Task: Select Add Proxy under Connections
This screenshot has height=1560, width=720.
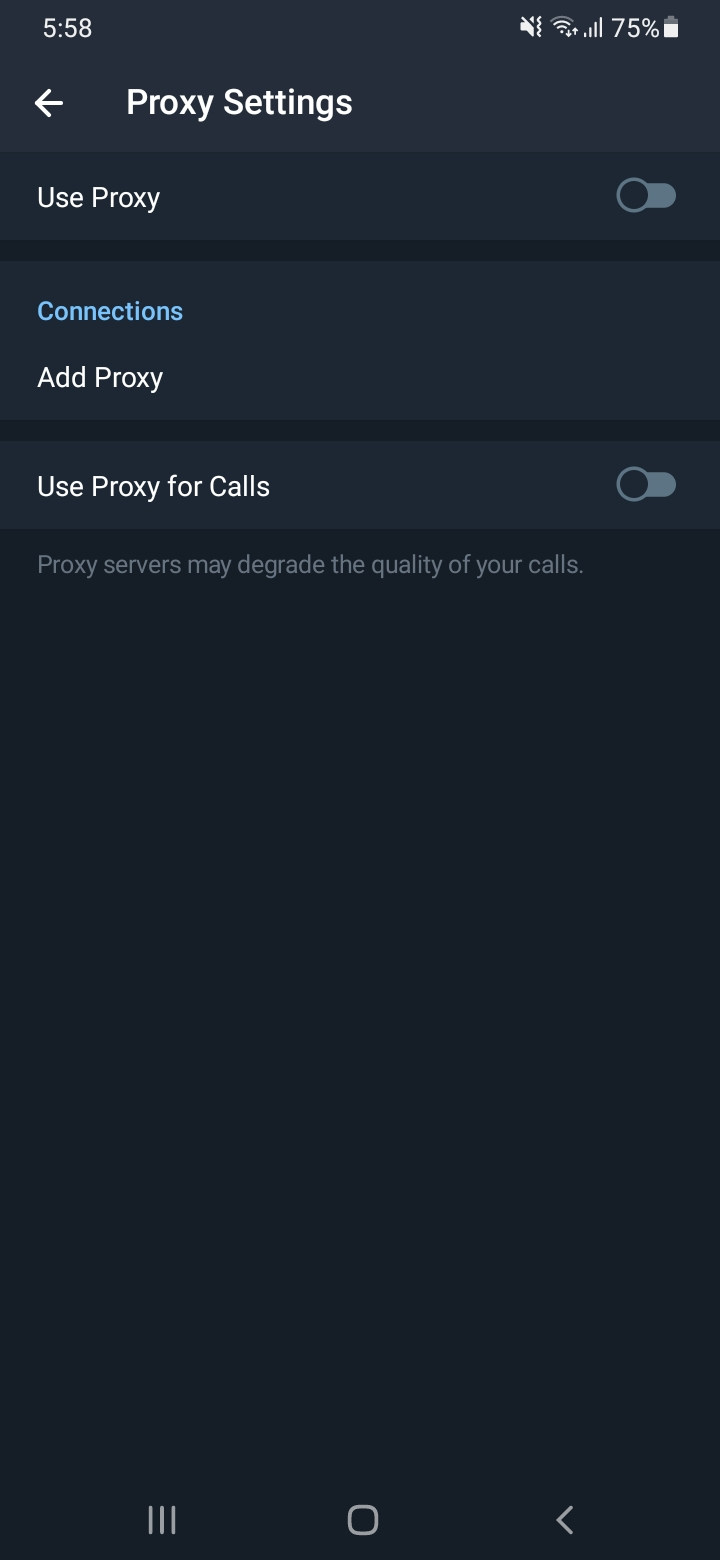Action: [100, 377]
